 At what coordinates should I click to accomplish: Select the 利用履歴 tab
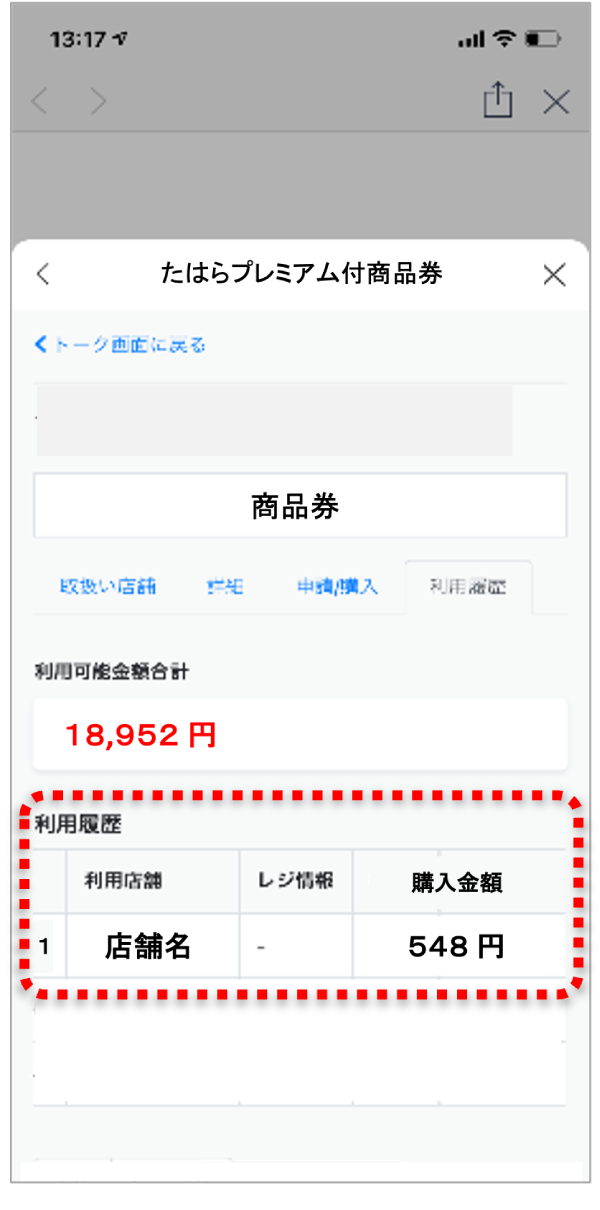pyautogui.click(x=467, y=587)
